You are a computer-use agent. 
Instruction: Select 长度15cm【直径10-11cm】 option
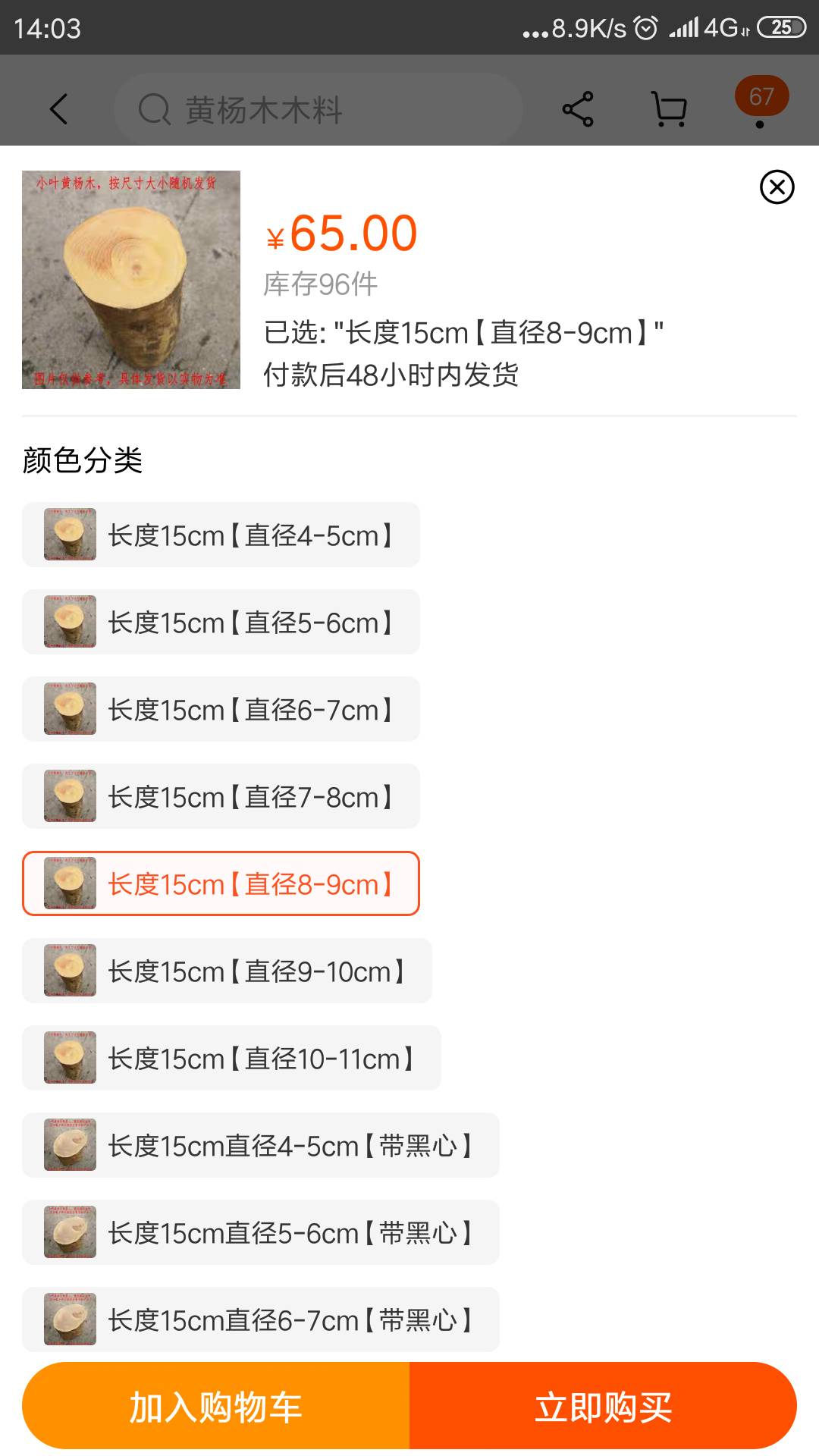click(231, 1058)
